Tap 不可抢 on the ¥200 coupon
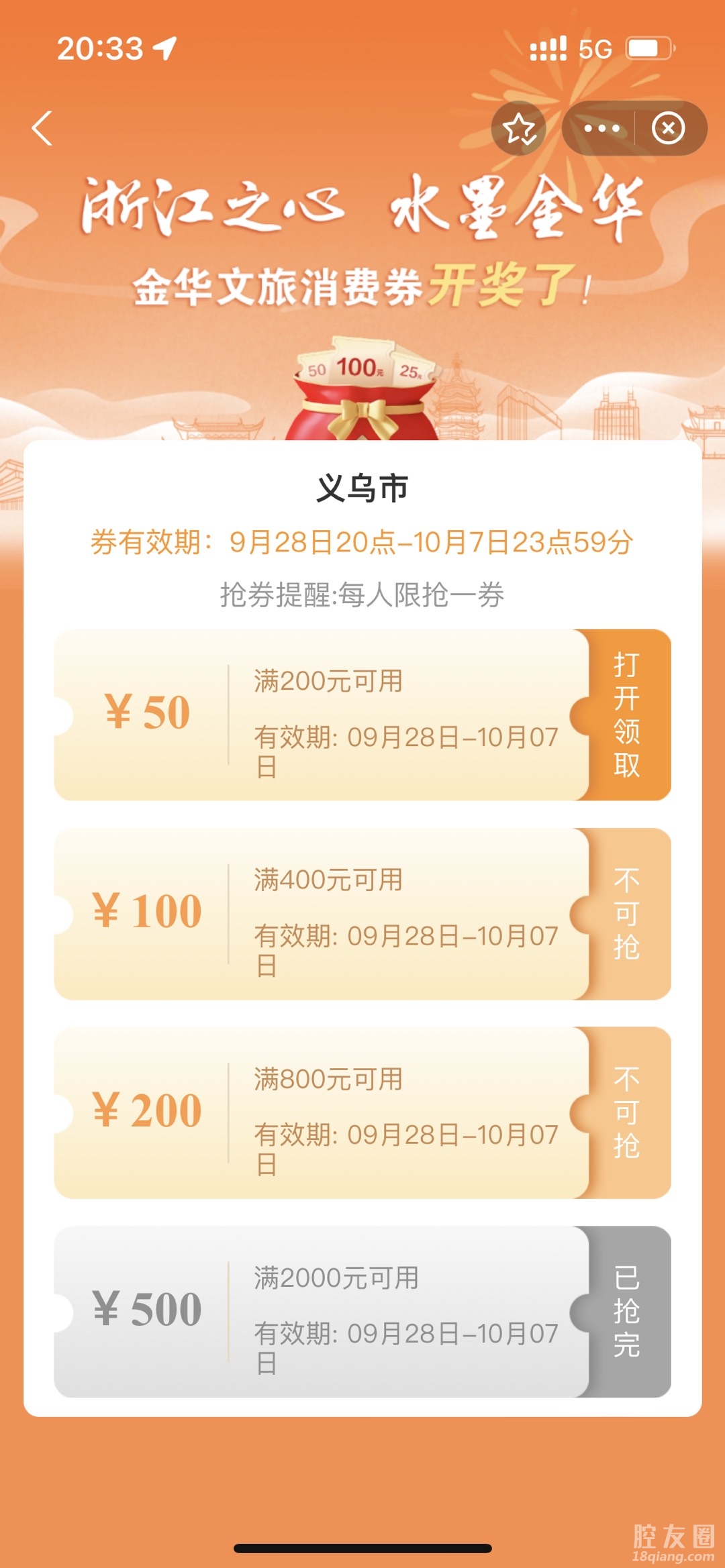Image resolution: width=725 pixels, height=1568 pixels. point(628,1112)
